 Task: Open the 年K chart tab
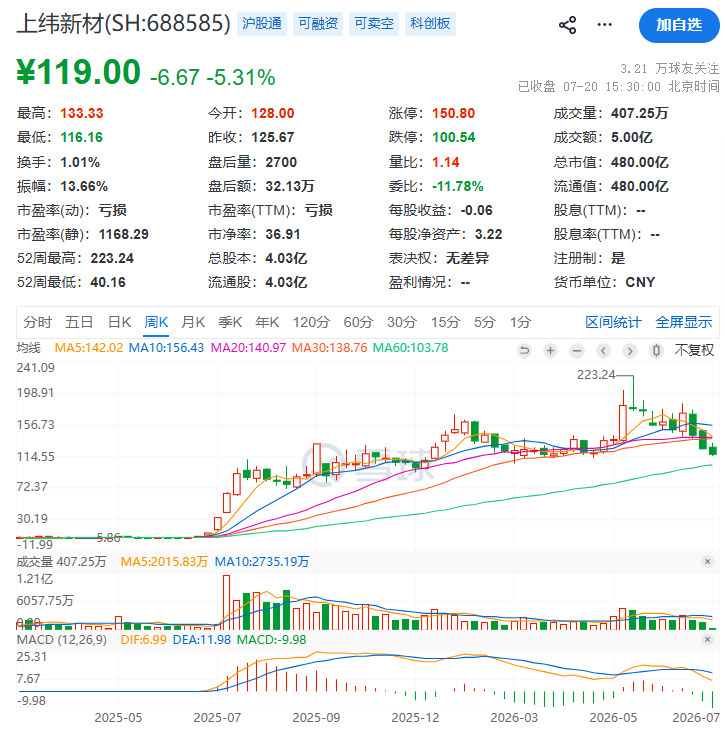pos(267,322)
